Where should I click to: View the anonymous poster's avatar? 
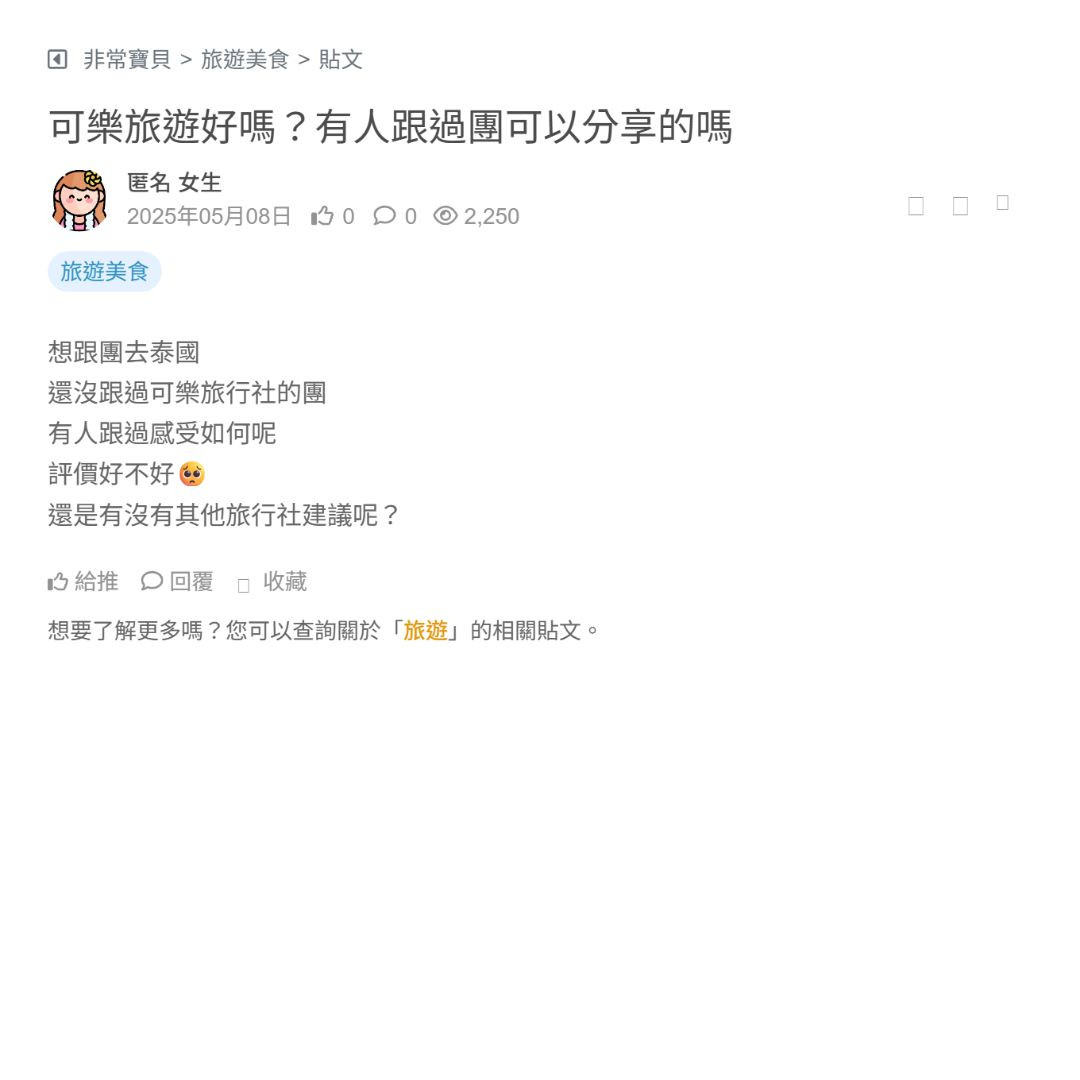(79, 200)
